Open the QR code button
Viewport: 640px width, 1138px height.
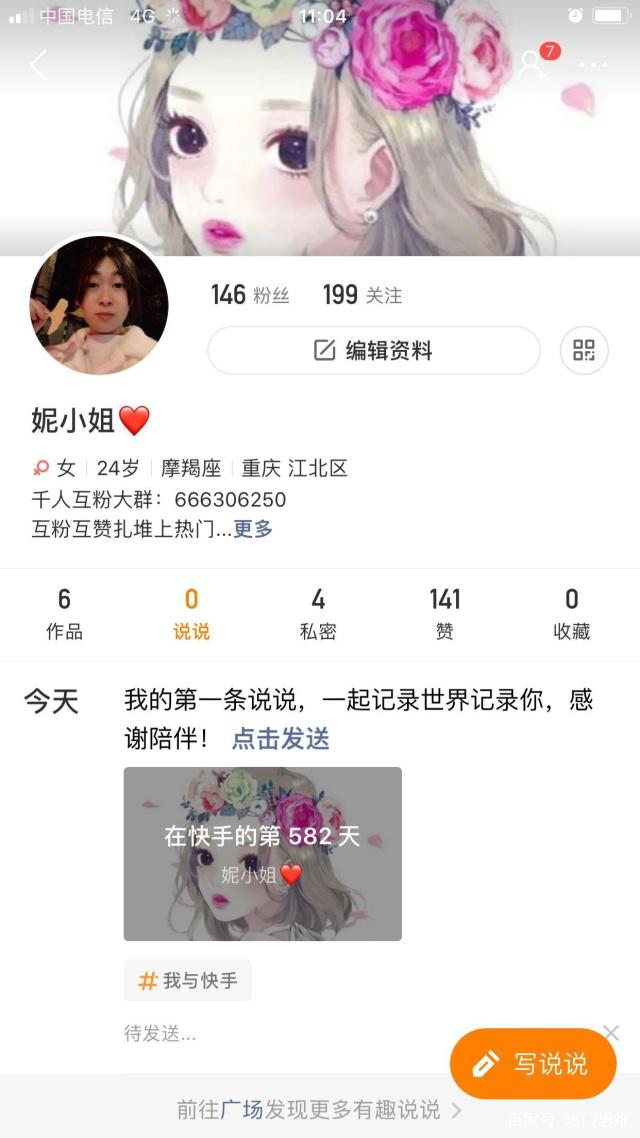[584, 351]
